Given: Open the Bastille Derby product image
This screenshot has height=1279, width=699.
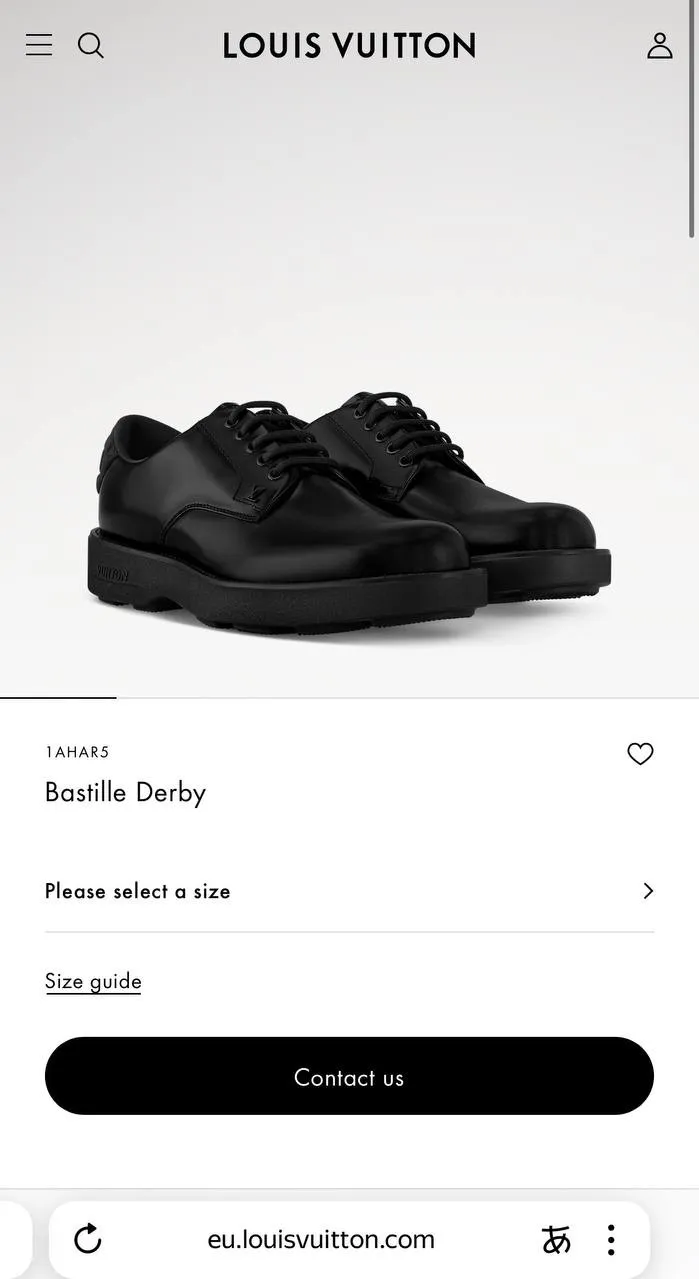Looking at the screenshot, I should pos(349,510).
